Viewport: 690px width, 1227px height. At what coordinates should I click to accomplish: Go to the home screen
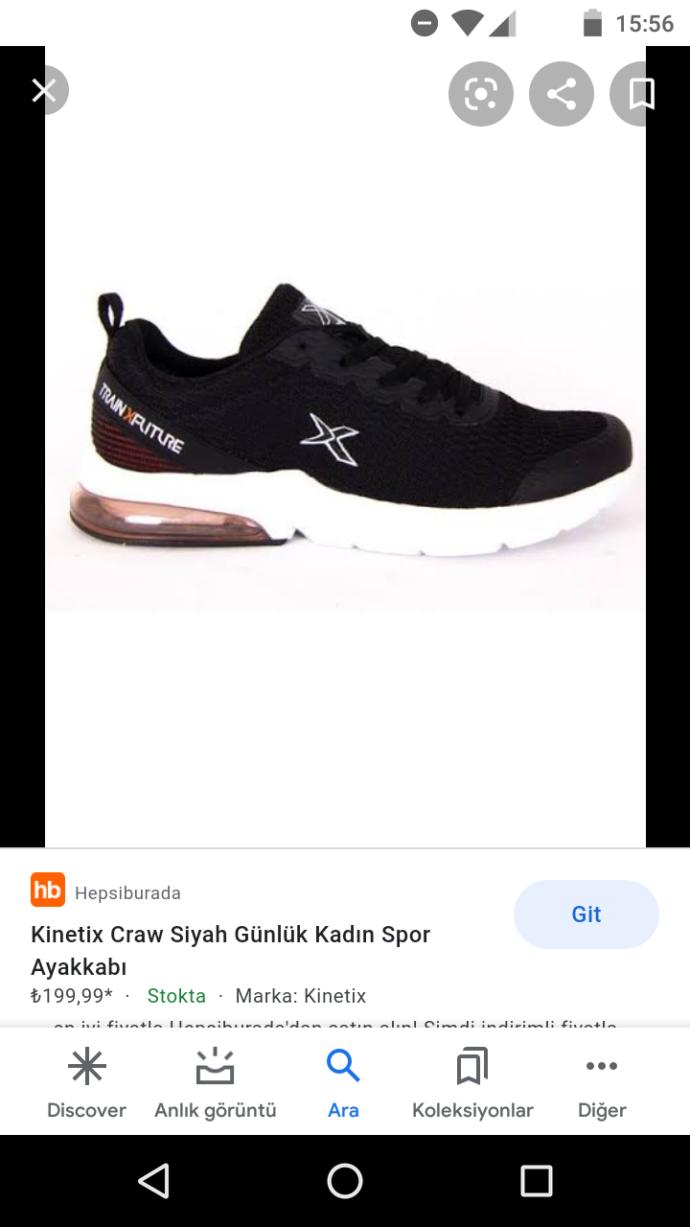(345, 1181)
